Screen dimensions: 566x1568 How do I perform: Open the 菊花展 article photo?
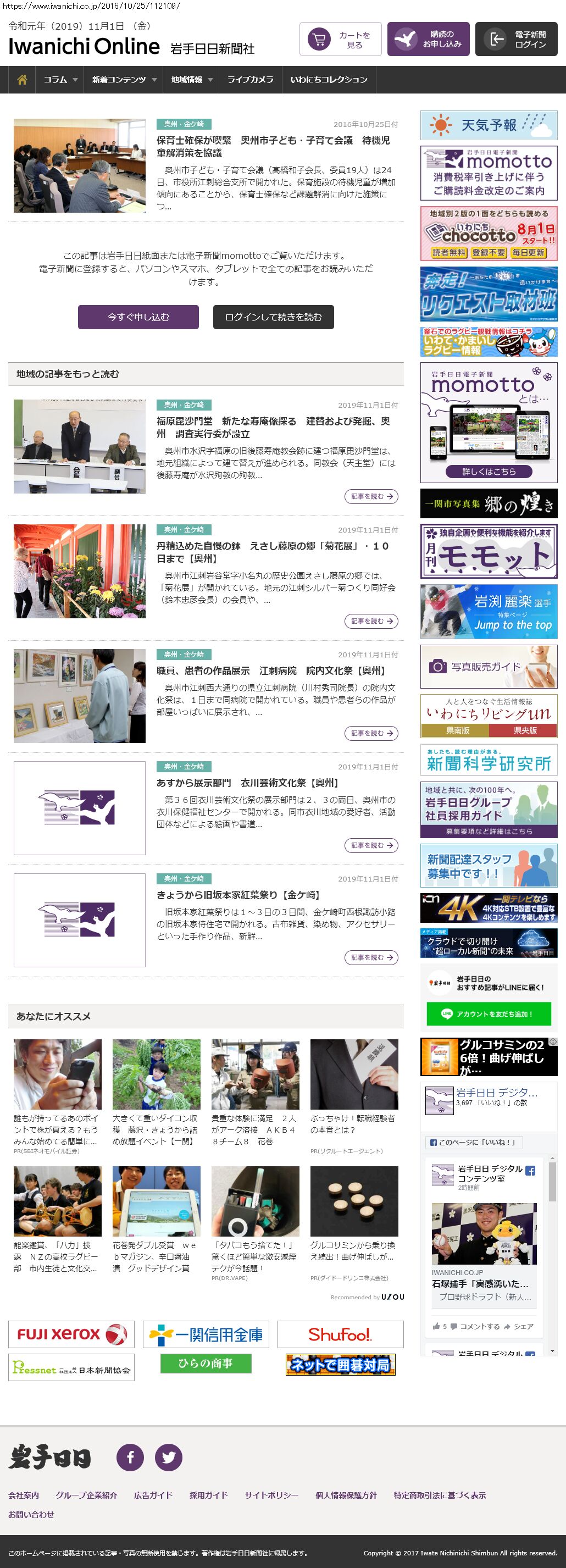(80, 571)
